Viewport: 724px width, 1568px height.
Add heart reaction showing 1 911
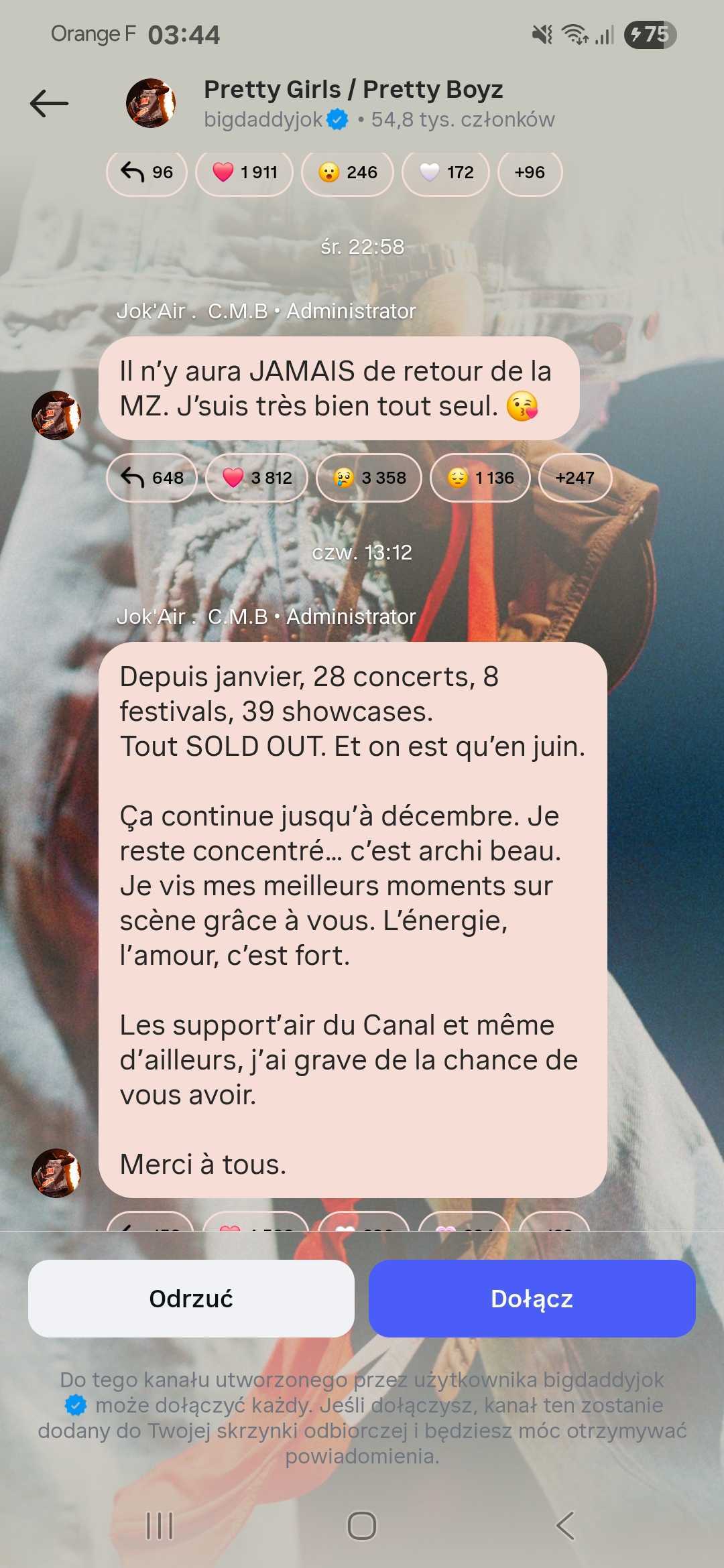point(245,173)
